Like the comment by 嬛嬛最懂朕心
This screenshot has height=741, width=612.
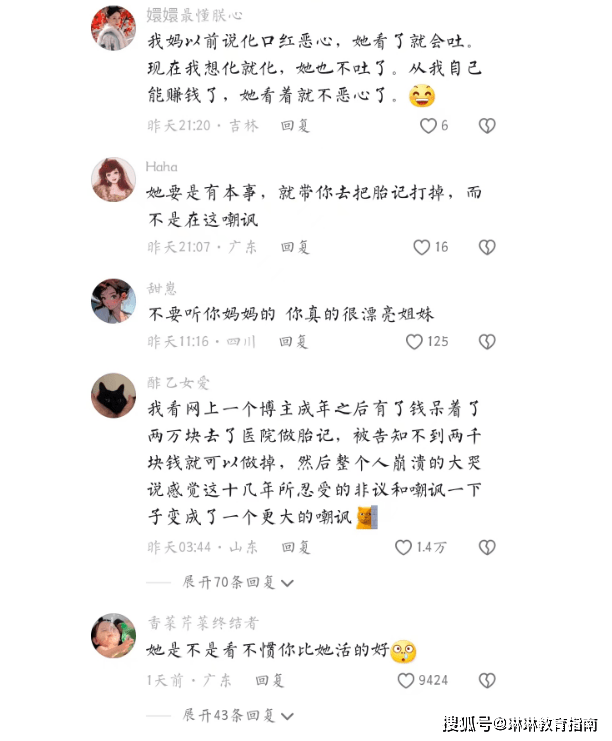428,126
